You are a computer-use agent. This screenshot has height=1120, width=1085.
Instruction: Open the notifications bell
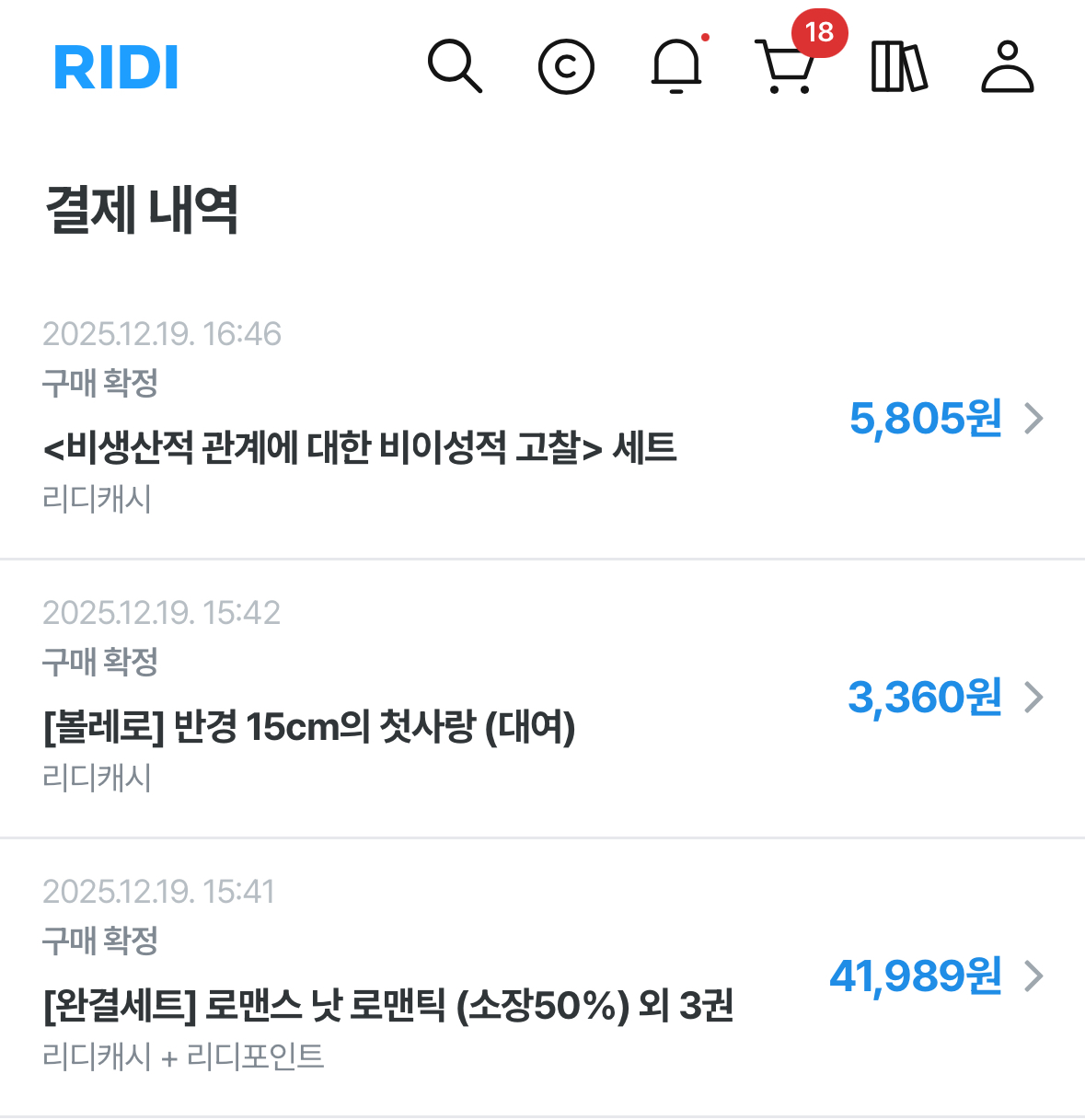676,67
